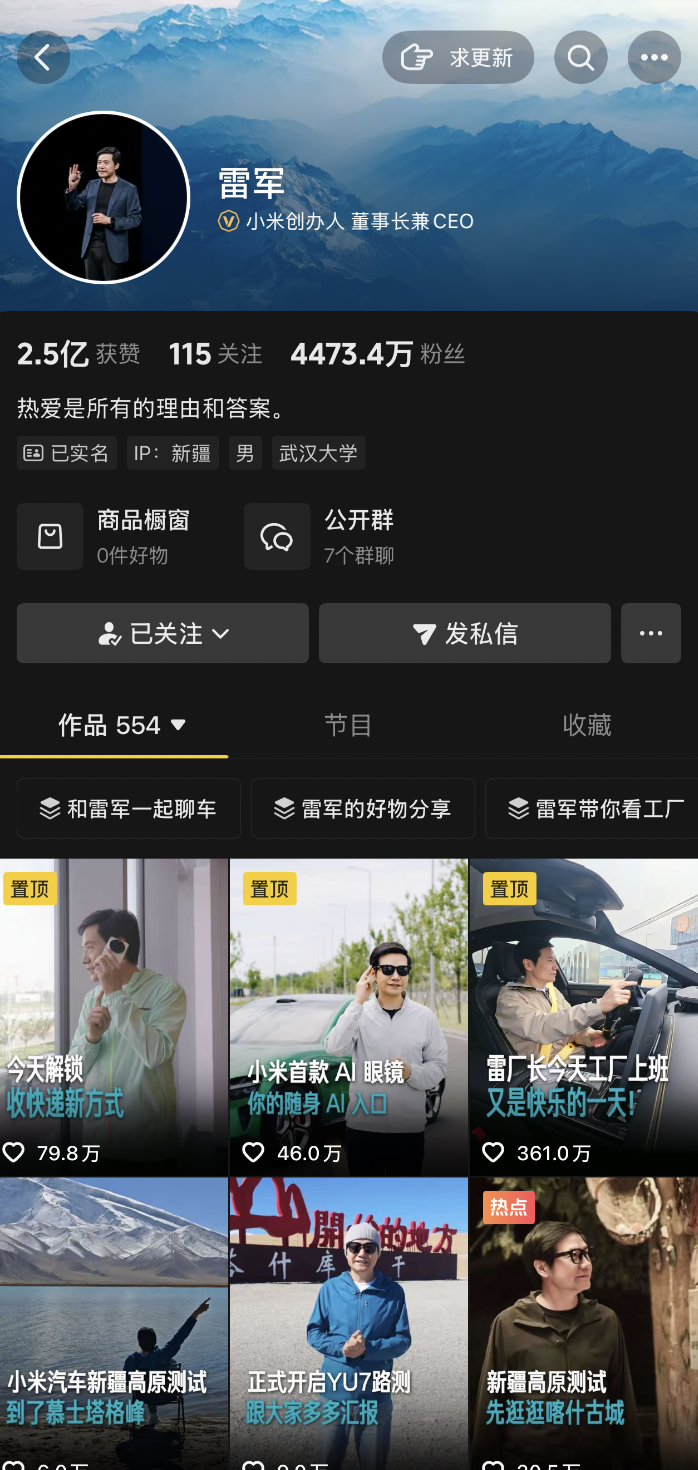The height and width of the screenshot is (1470, 698).
Task: Expand the 已关注 follow options
Action: pos(163,633)
